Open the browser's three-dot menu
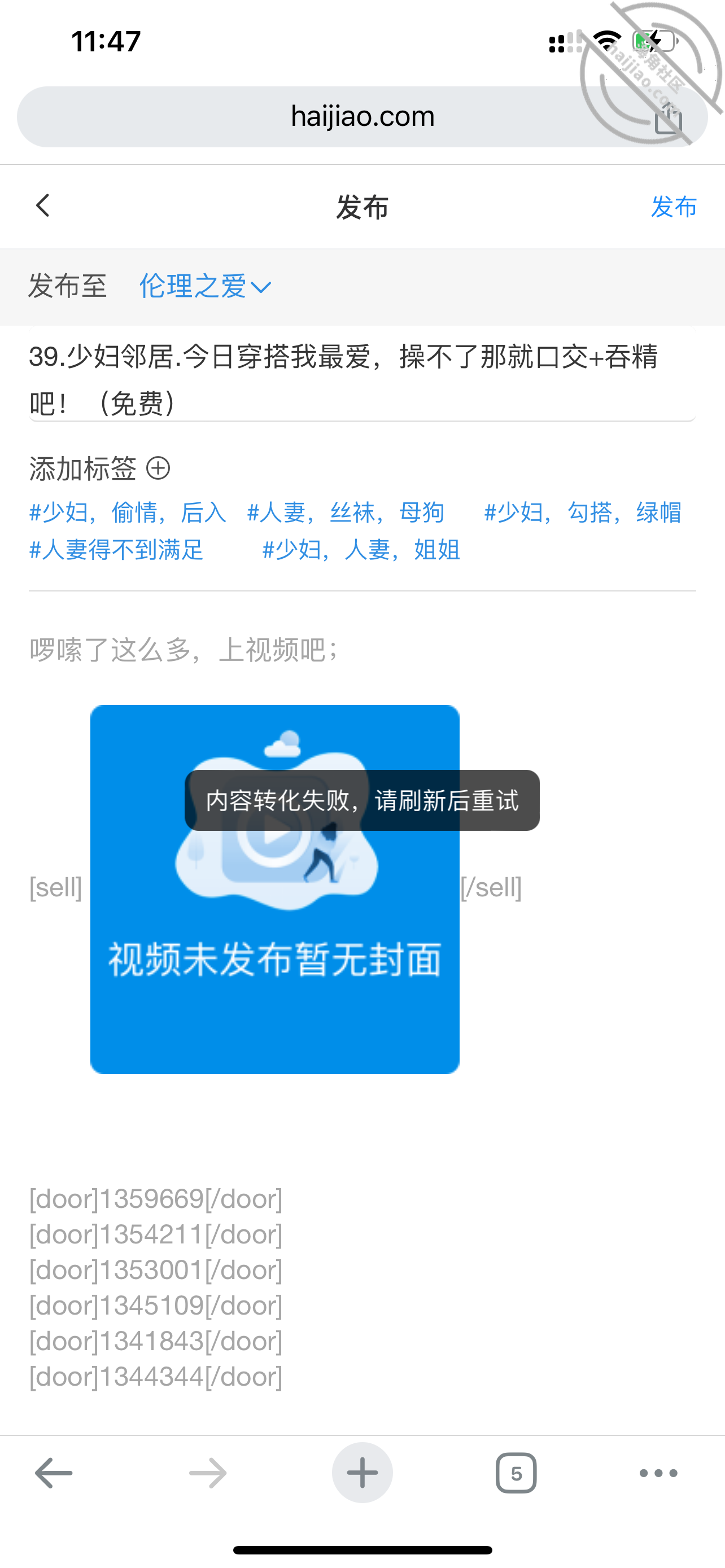 (658, 1473)
